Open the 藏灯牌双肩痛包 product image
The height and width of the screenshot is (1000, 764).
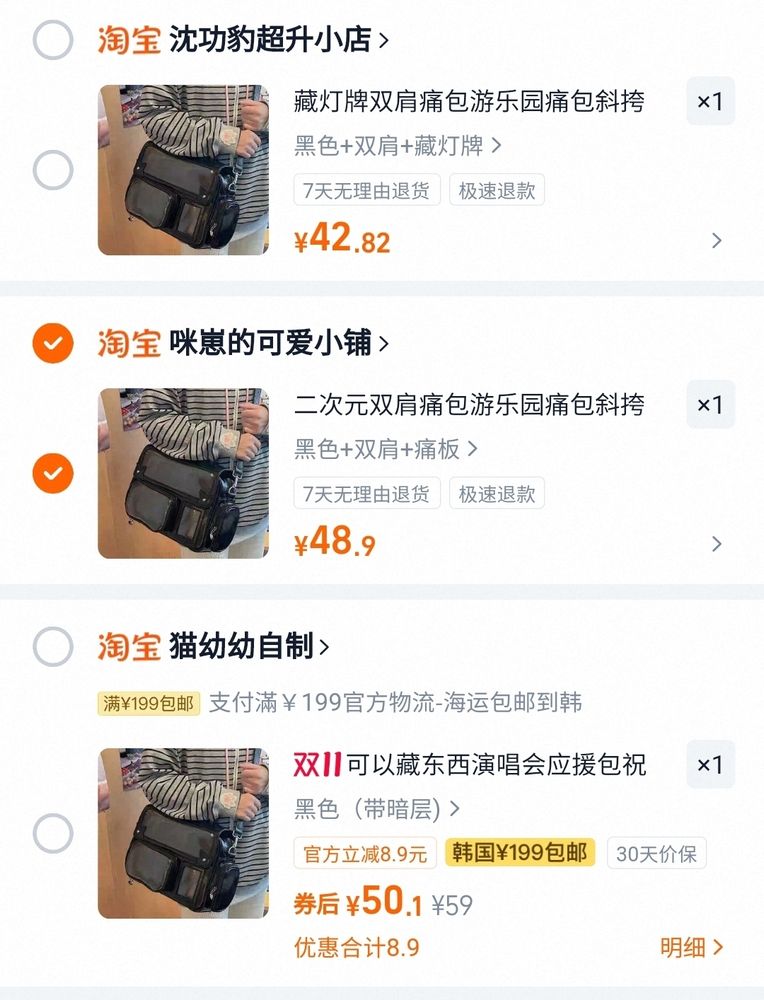pyautogui.click(x=183, y=170)
